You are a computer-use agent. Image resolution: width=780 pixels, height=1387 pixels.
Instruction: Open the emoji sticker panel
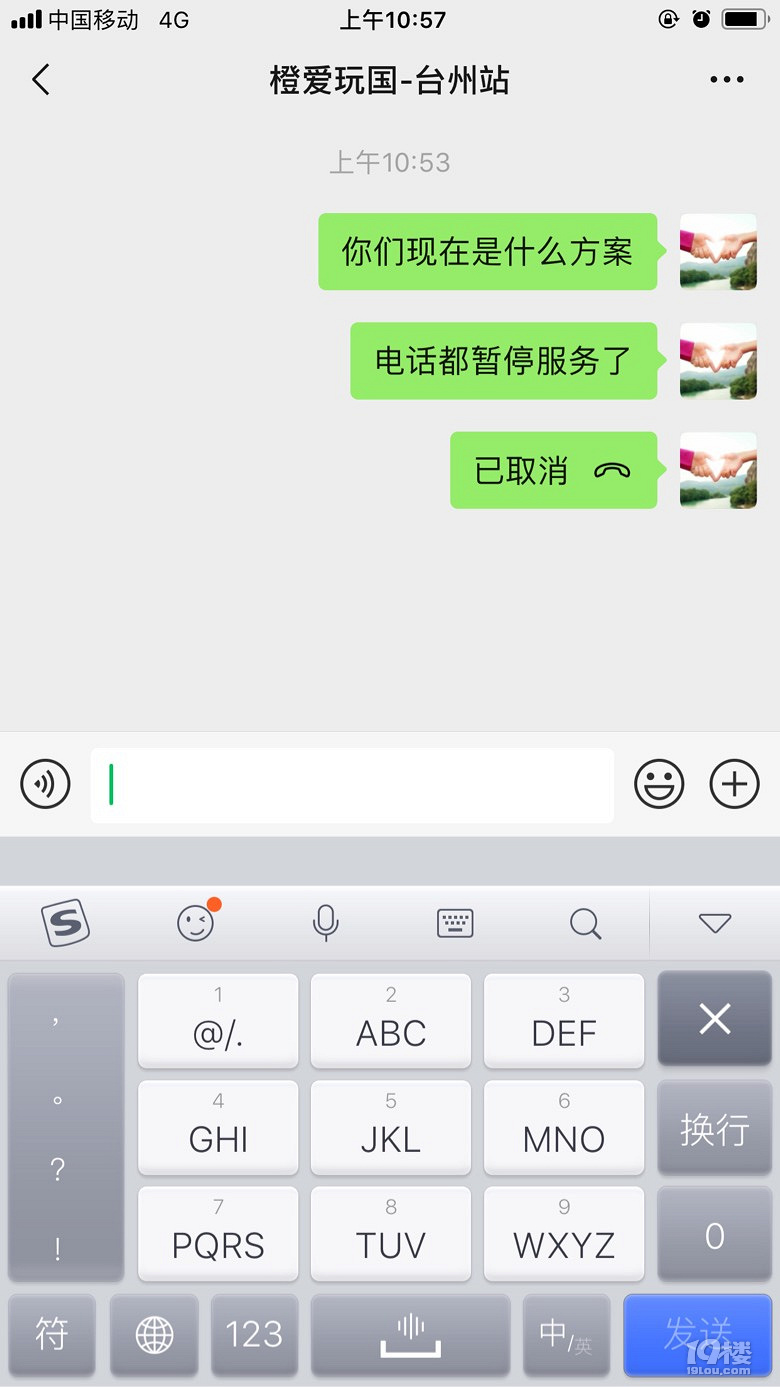coord(659,784)
